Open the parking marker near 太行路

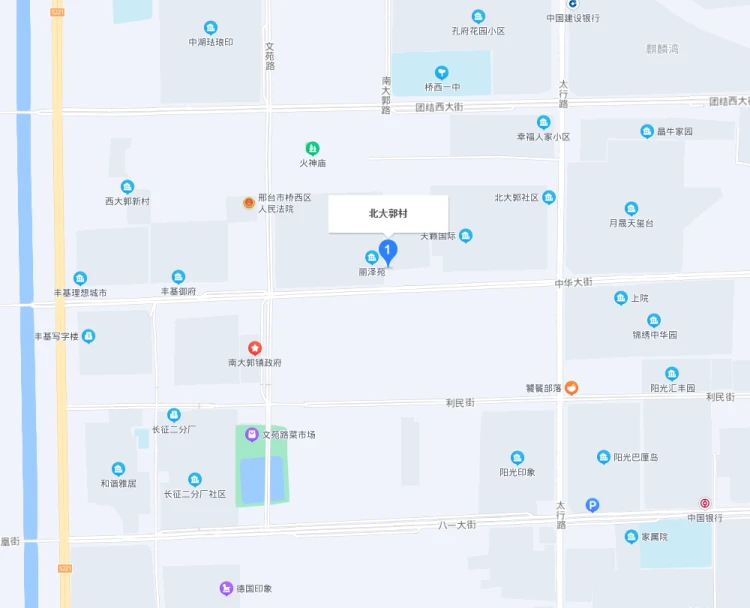click(x=592, y=506)
